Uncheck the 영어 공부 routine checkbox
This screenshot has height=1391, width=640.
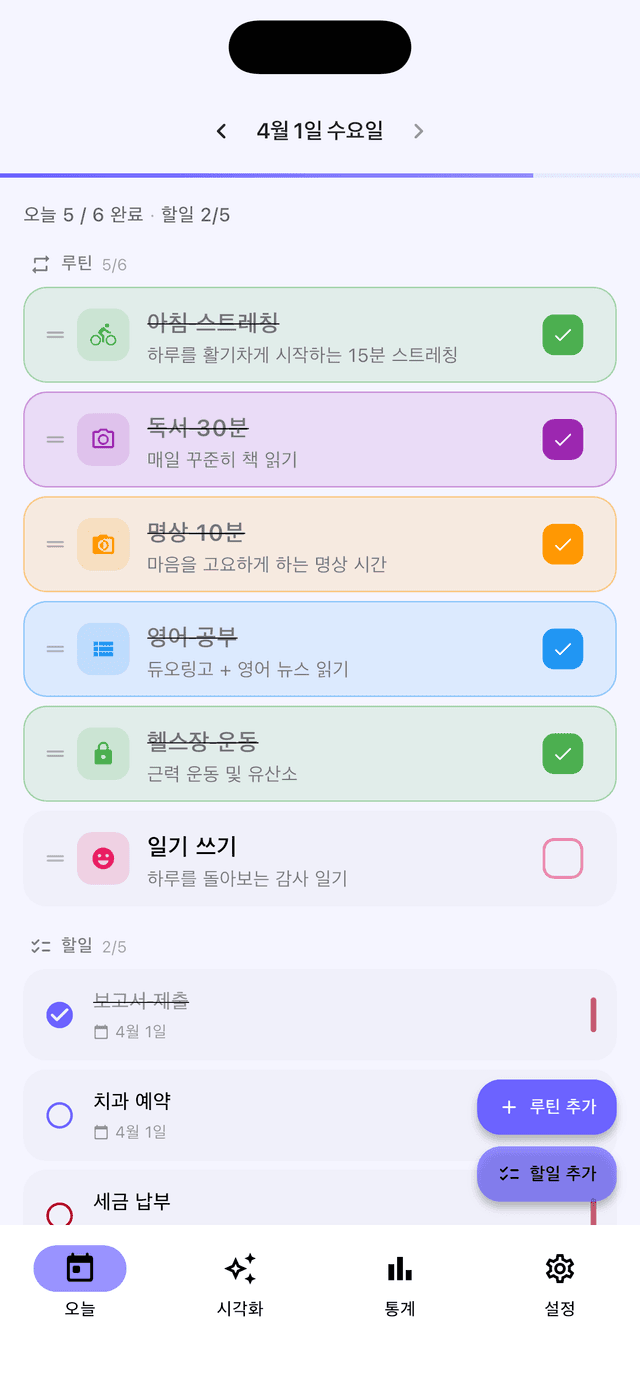562,649
